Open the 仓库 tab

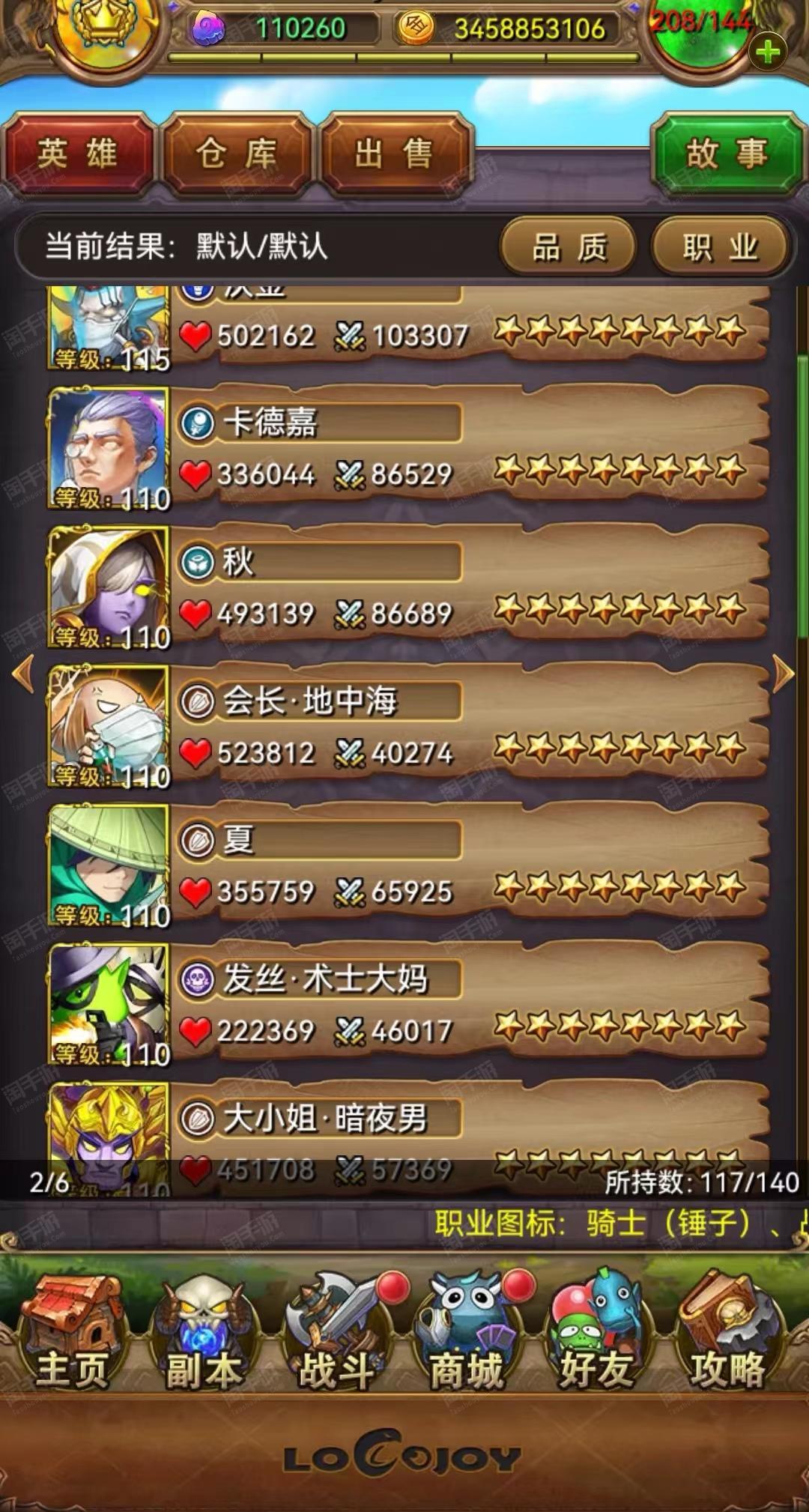click(x=237, y=154)
